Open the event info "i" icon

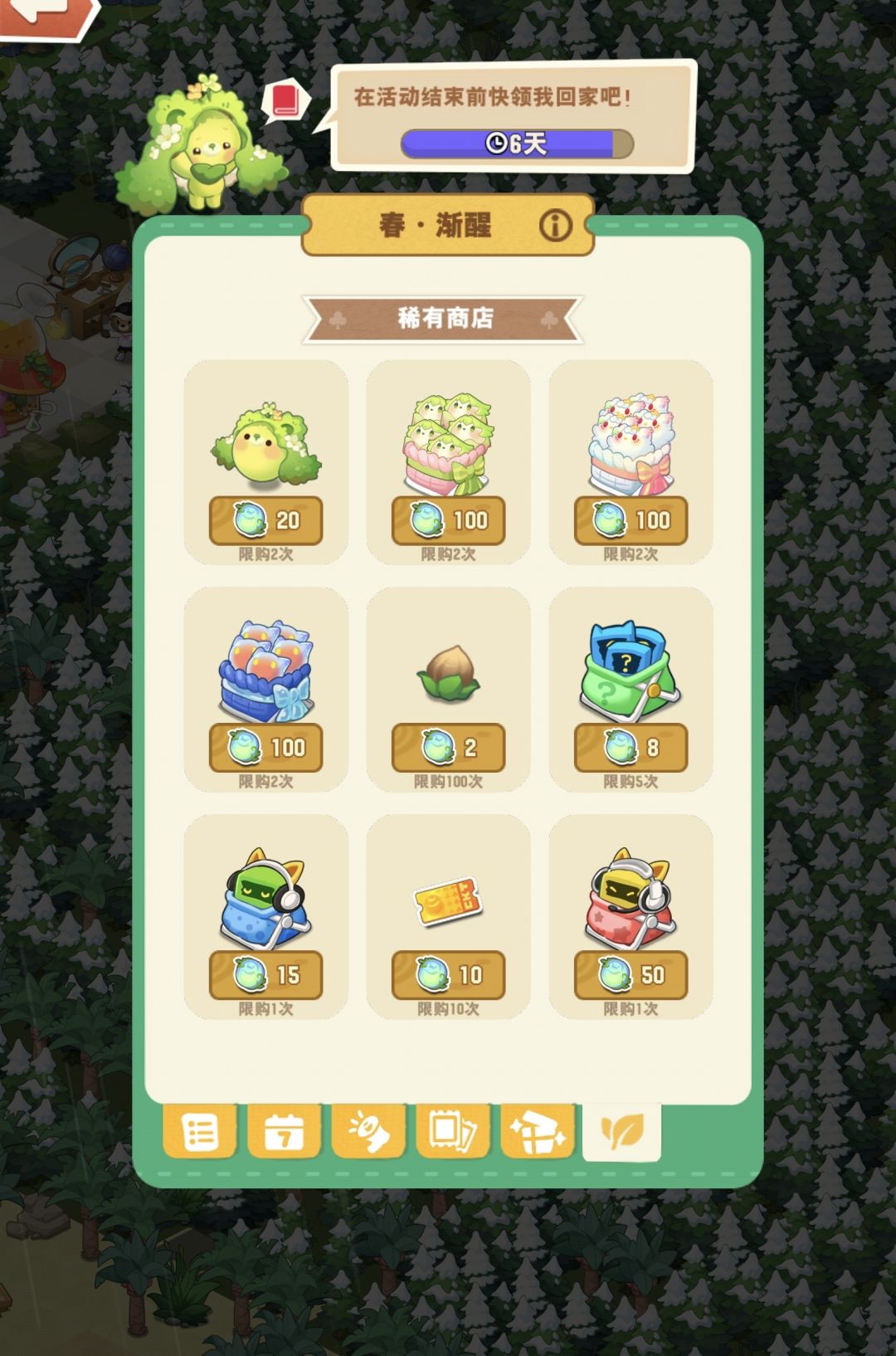coord(554,224)
